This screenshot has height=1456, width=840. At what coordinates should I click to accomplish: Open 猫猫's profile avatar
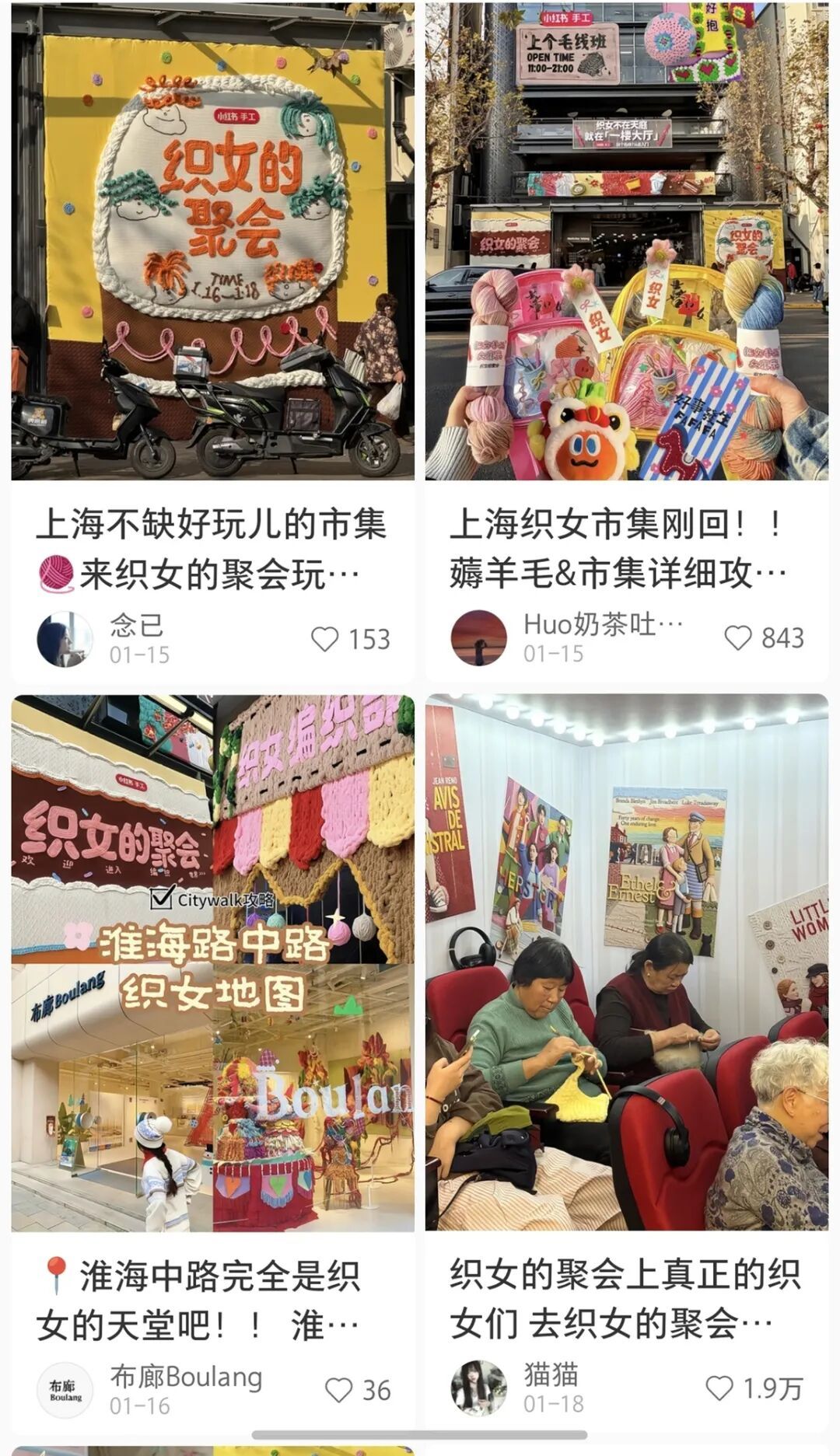pos(479,1388)
